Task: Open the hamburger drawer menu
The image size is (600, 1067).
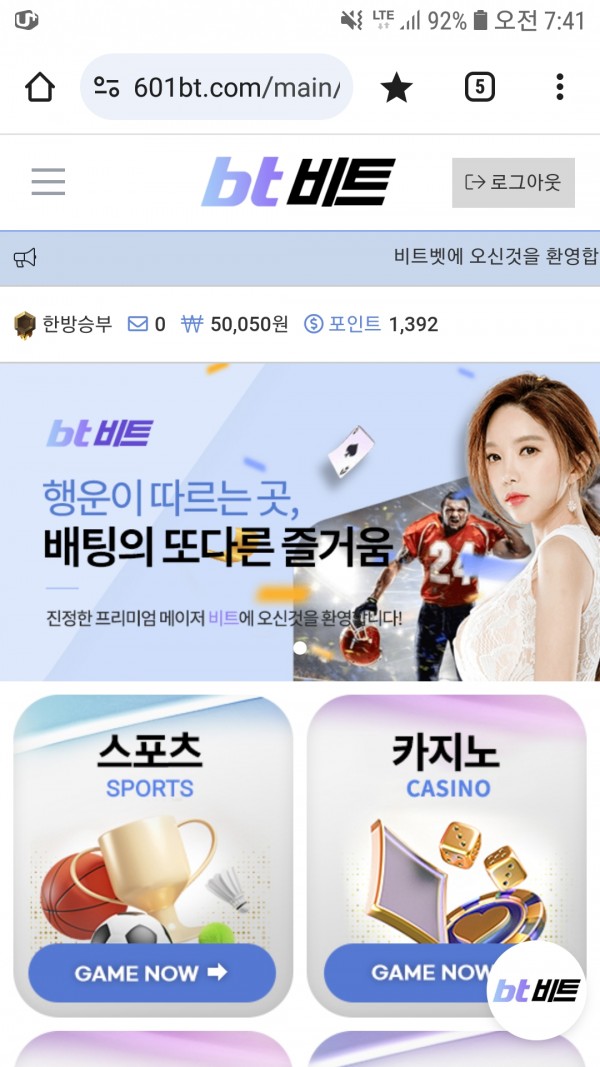Action: coord(48,182)
